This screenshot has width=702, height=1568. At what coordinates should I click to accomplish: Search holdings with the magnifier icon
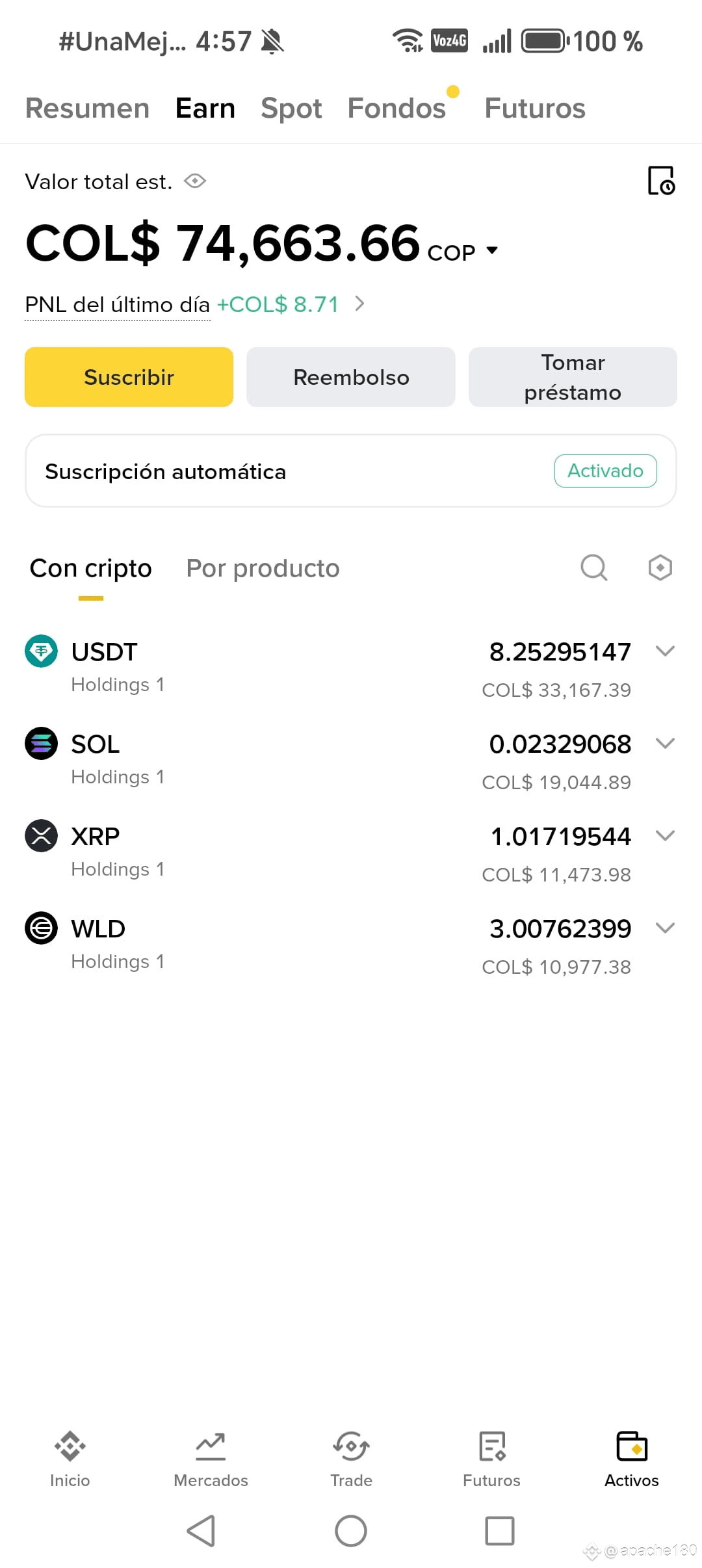[x=593, y=568]
